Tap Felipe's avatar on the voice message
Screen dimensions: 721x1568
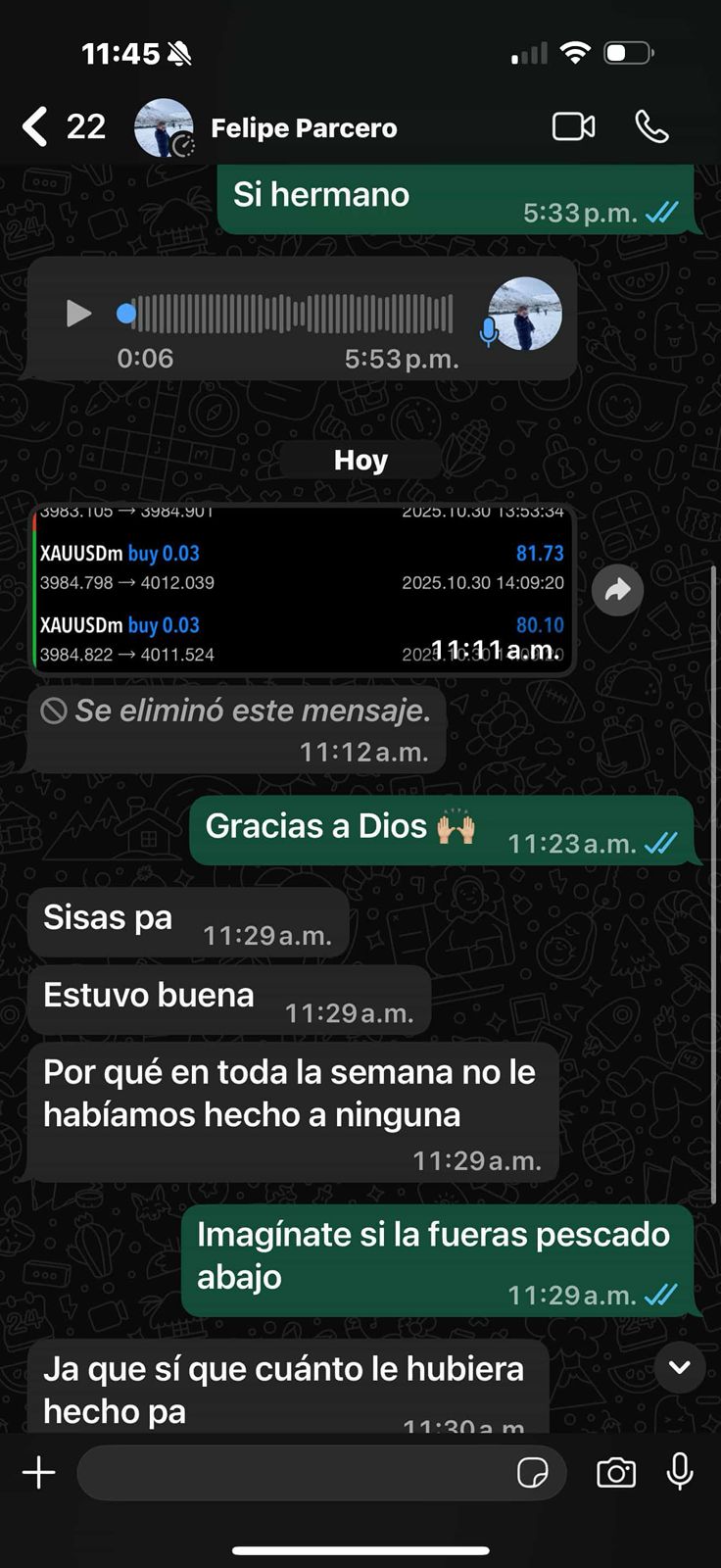tap(522, 316)
